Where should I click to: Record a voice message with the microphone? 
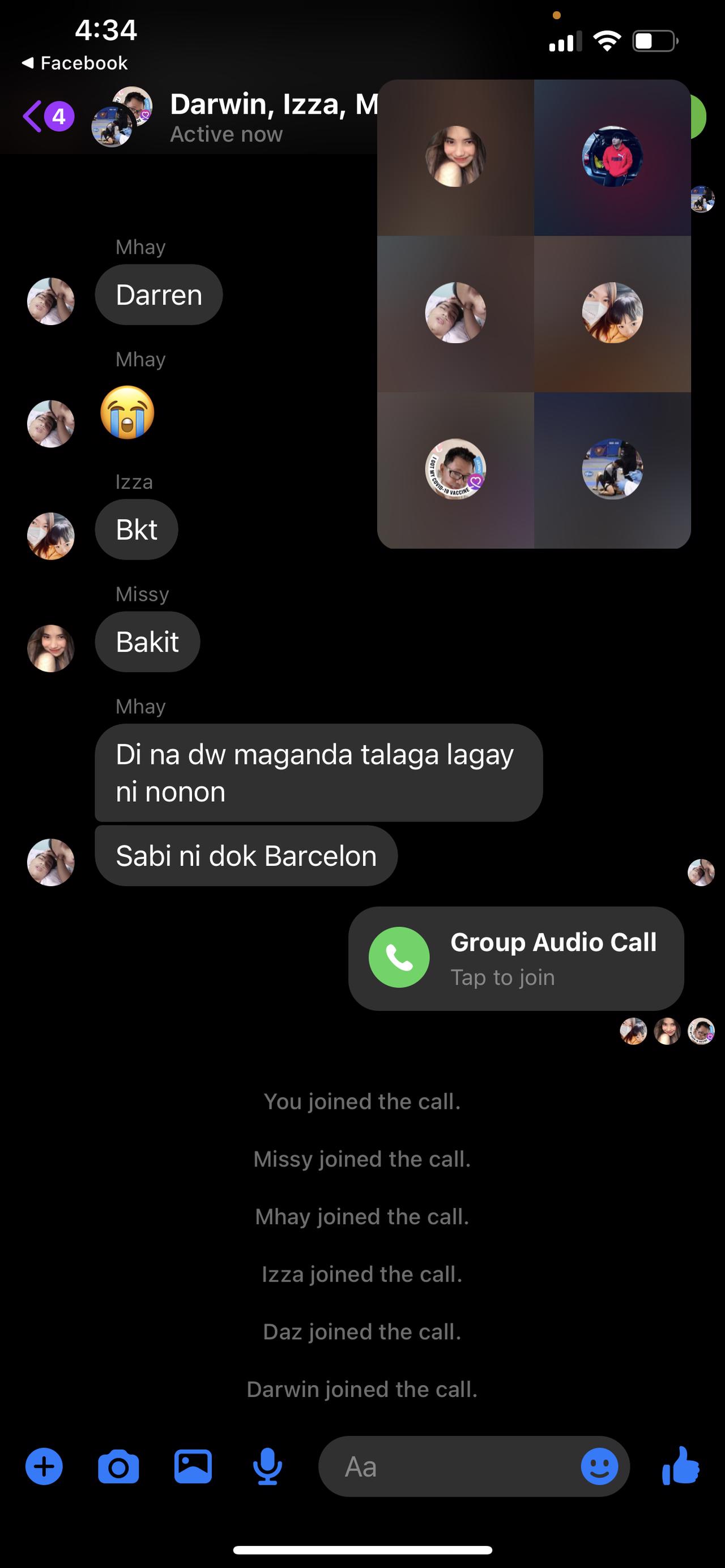coord(267,1467)
